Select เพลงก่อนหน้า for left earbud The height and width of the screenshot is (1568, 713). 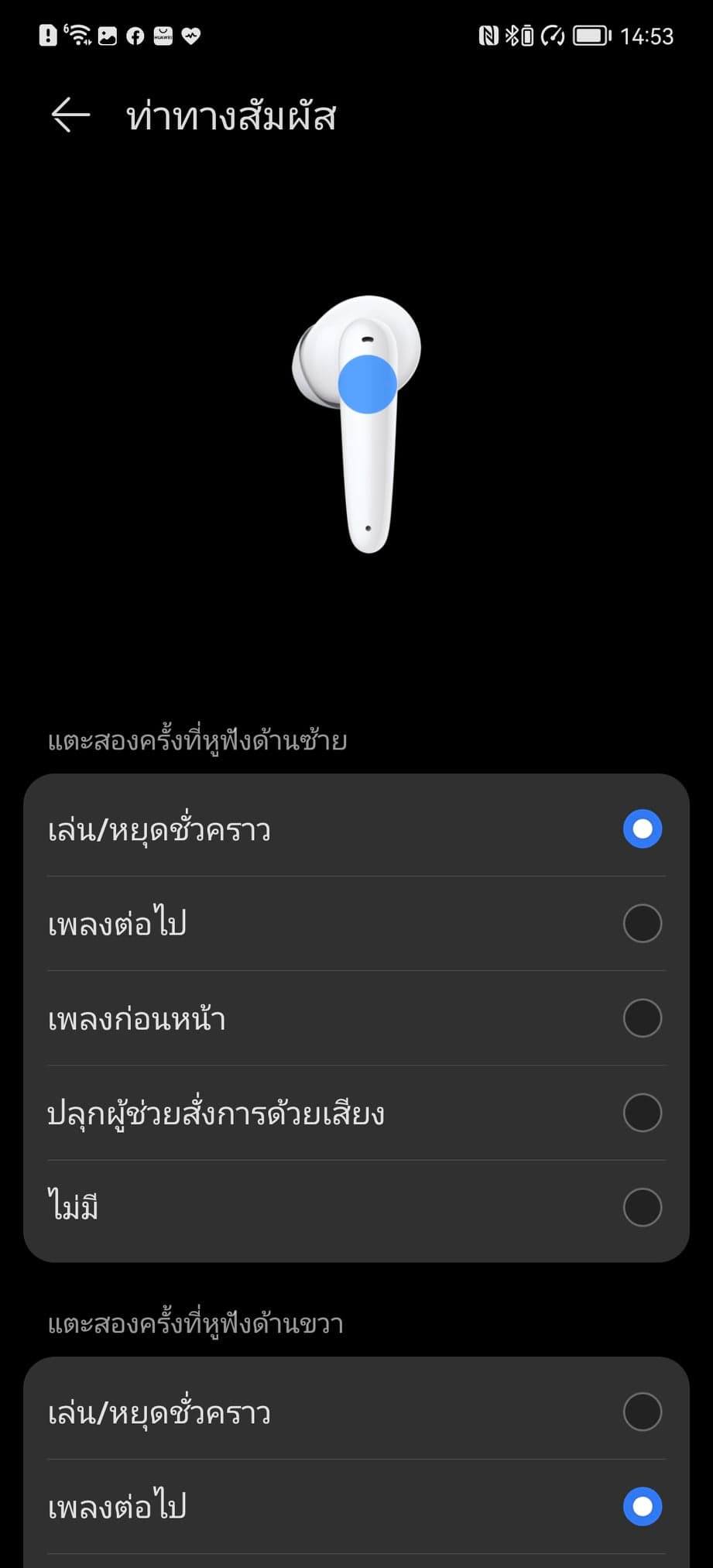pyautogui.click(x=642, y=1017)
